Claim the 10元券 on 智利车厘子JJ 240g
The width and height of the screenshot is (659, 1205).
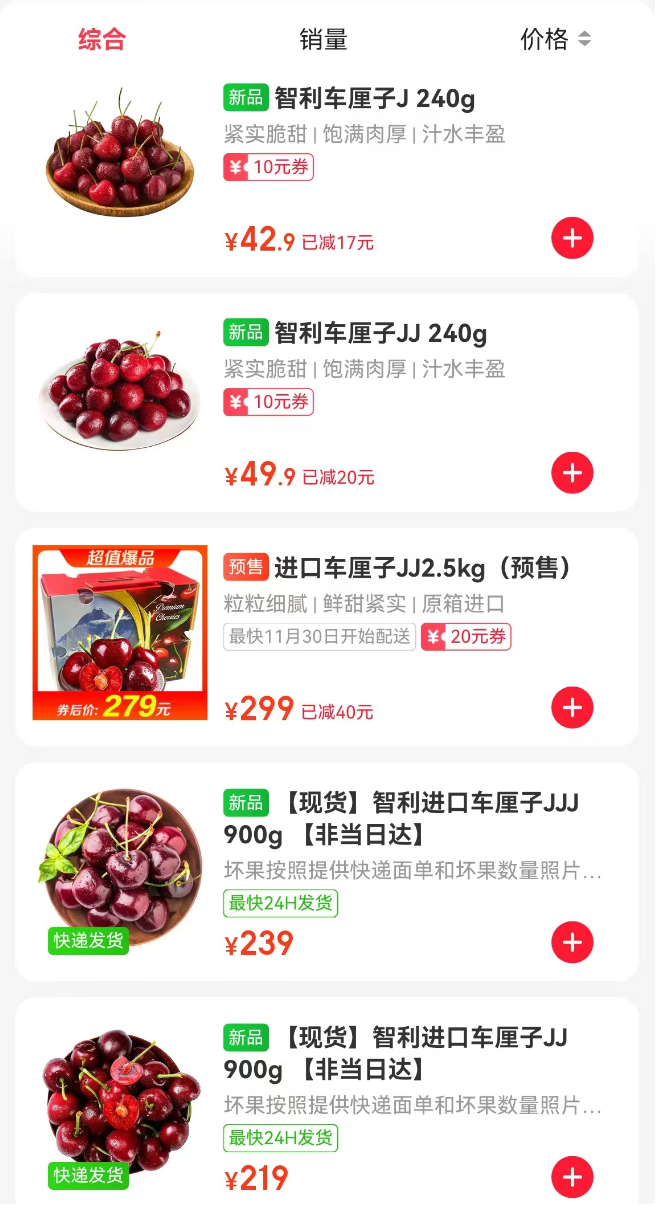click(x=269, y=402)
